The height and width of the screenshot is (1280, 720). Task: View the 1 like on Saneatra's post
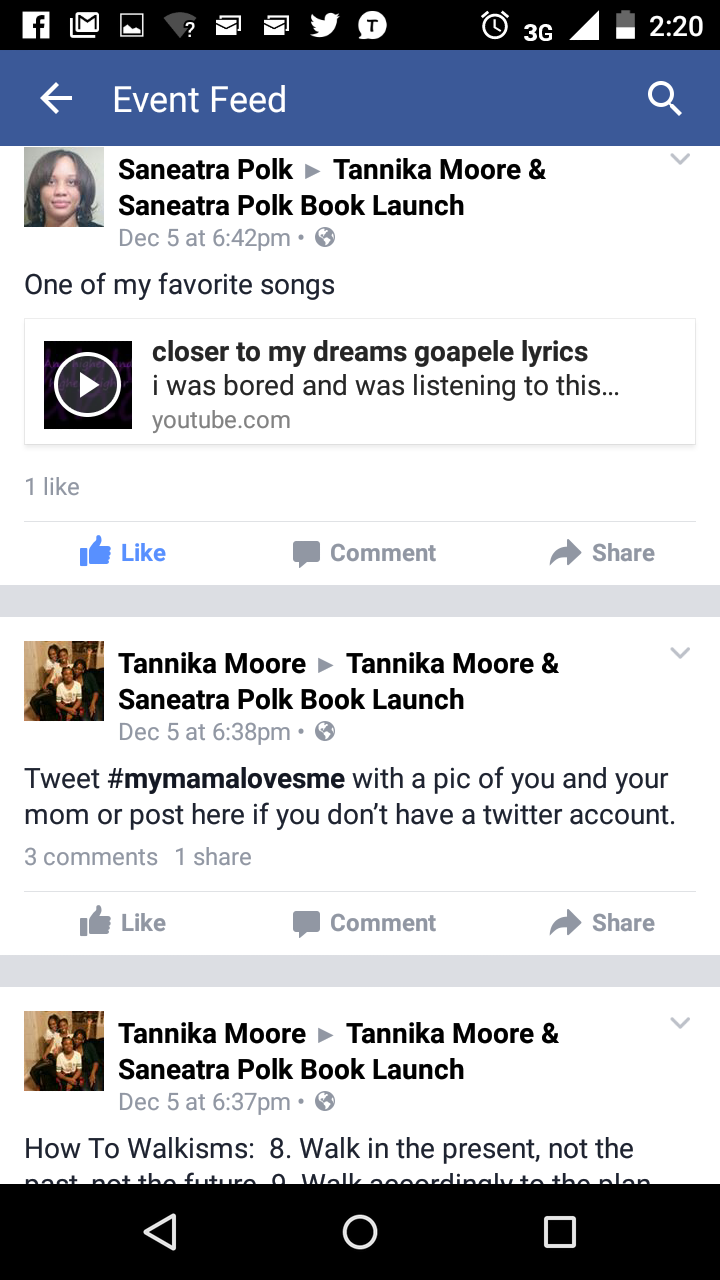tap(52, 487)
